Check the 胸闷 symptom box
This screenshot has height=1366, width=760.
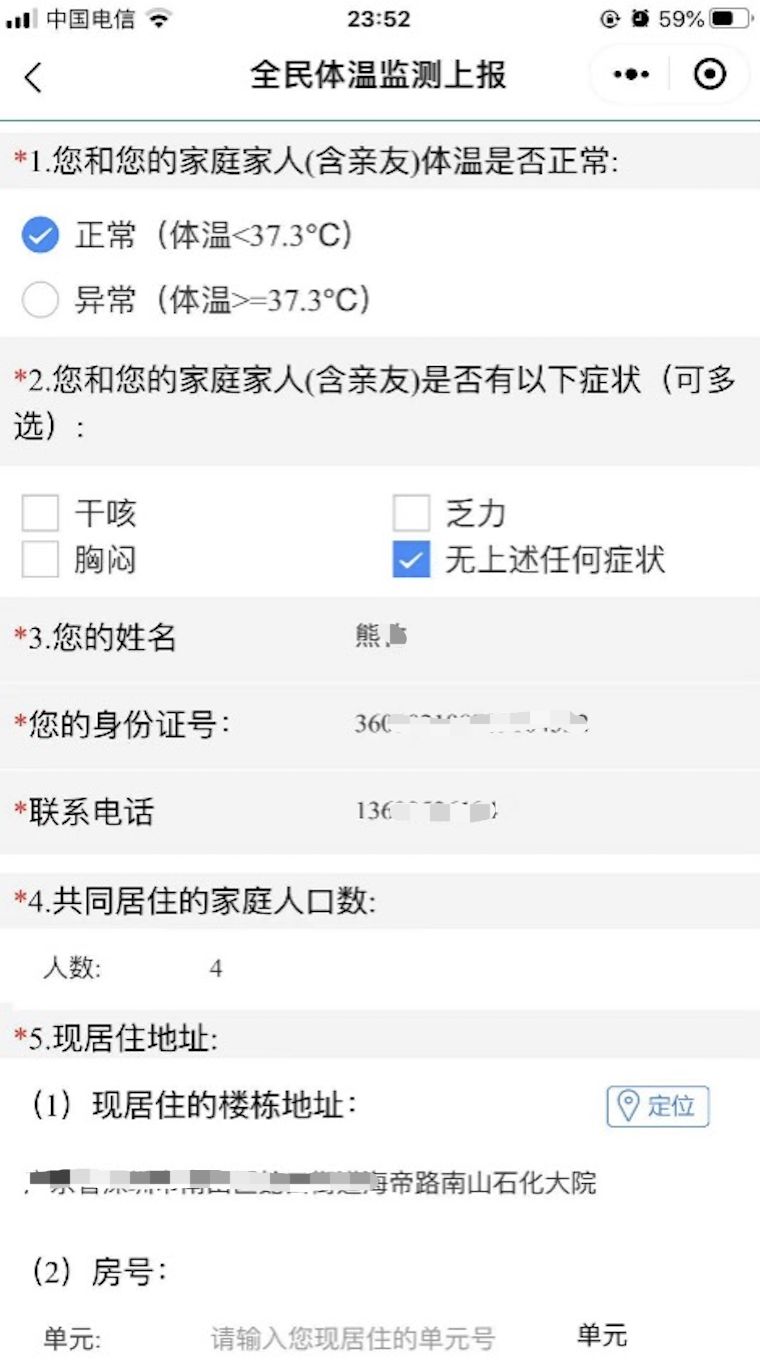(x=41, y=560)
